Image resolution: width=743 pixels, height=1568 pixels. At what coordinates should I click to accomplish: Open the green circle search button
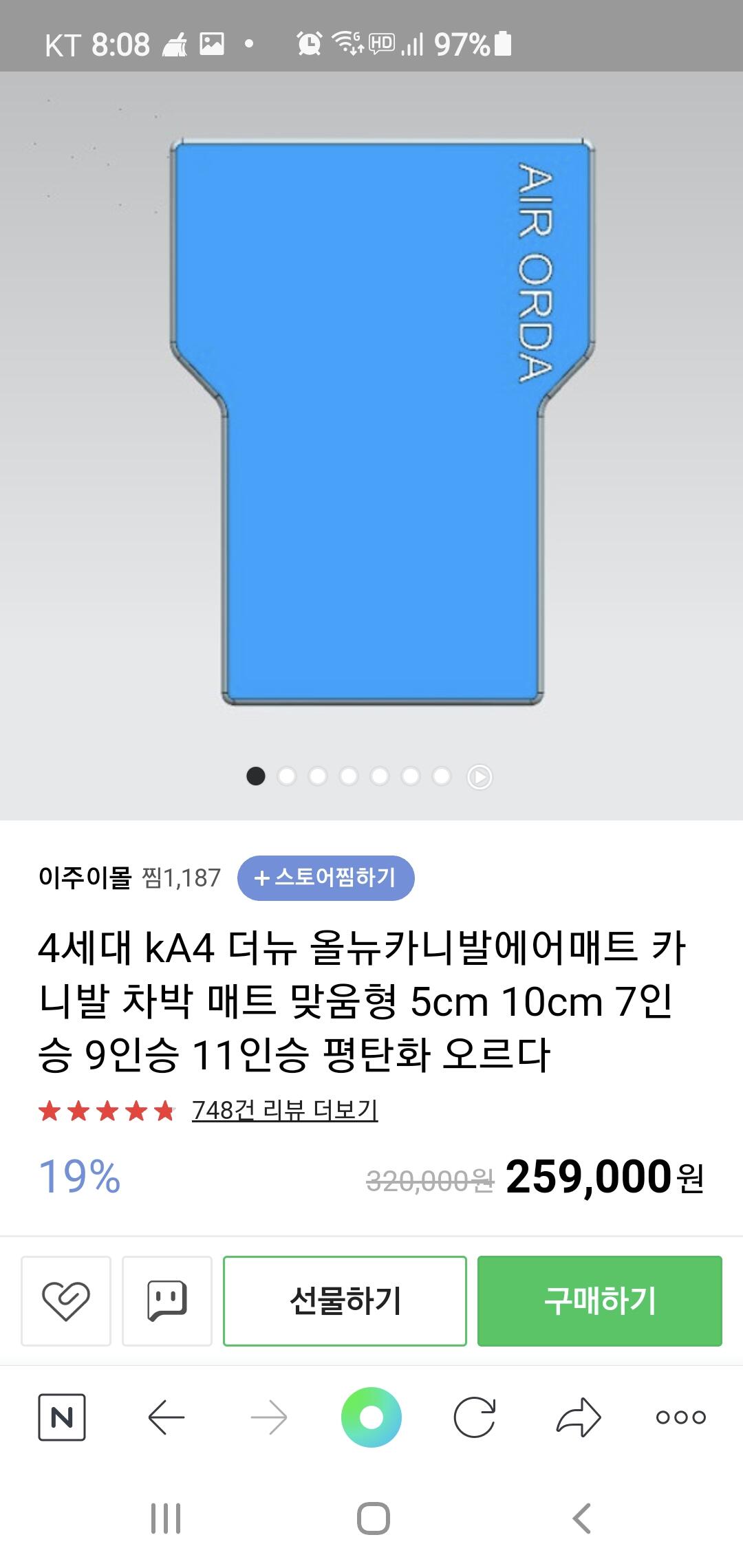371,1417
